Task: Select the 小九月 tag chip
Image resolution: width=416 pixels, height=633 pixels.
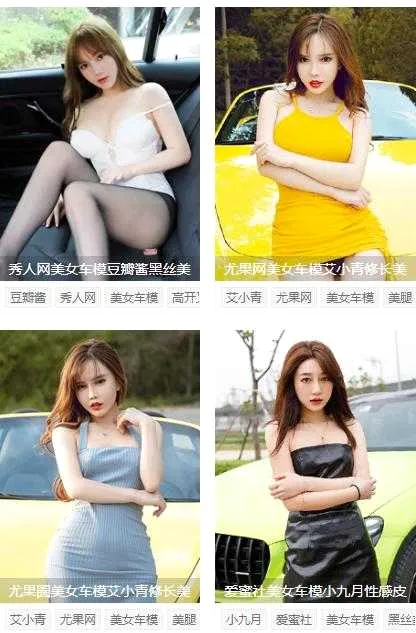Action: click(244, 619)
